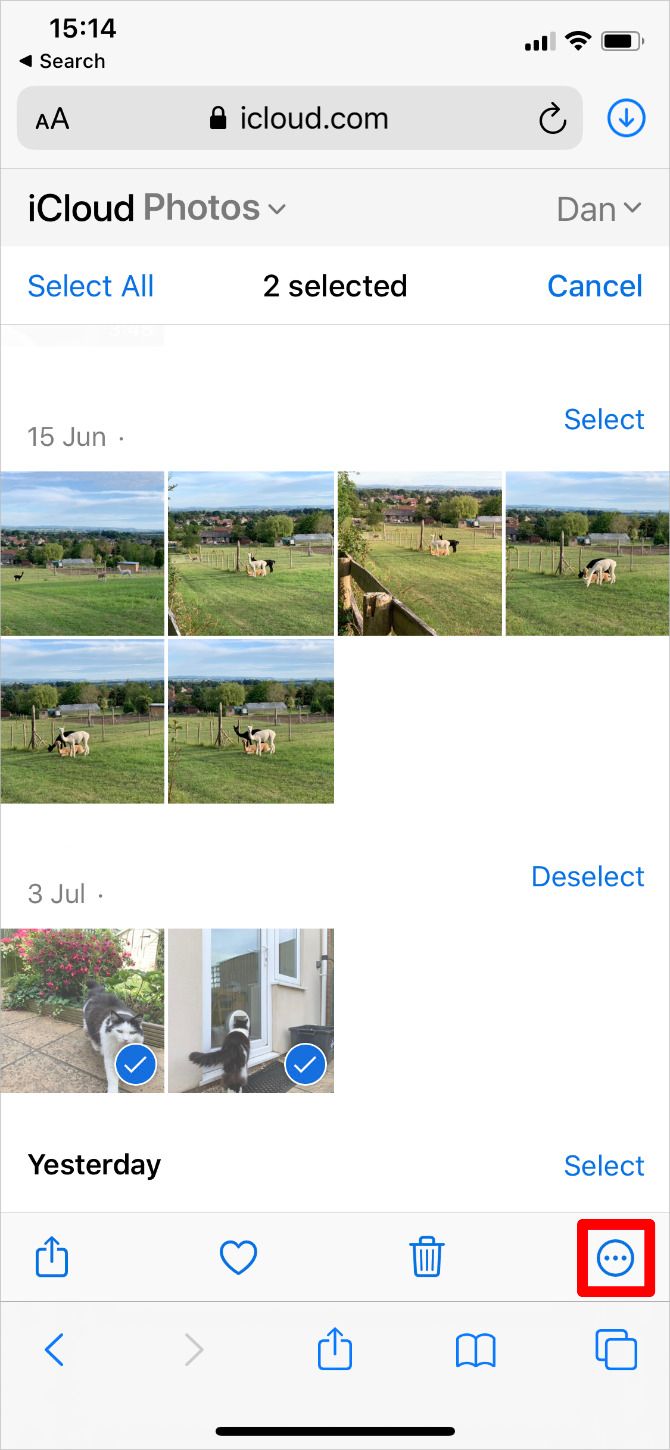The image size is (670, 1450).
Task: Open the Dan account menu
Action: pos(598,209)
